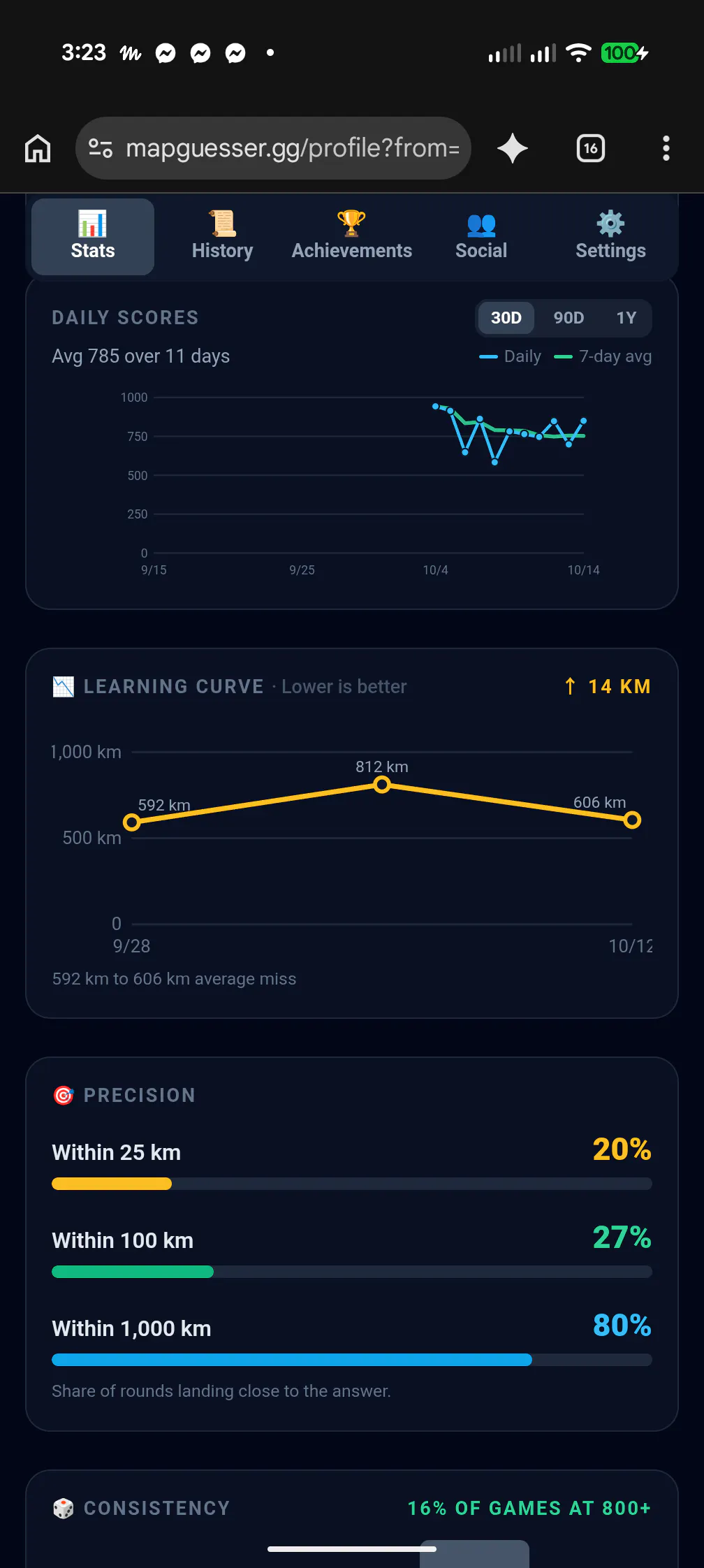Viewport: 704px width, 1568px height.
Task: Select the 30D range for daily scores
Action: tap(506, 318)
